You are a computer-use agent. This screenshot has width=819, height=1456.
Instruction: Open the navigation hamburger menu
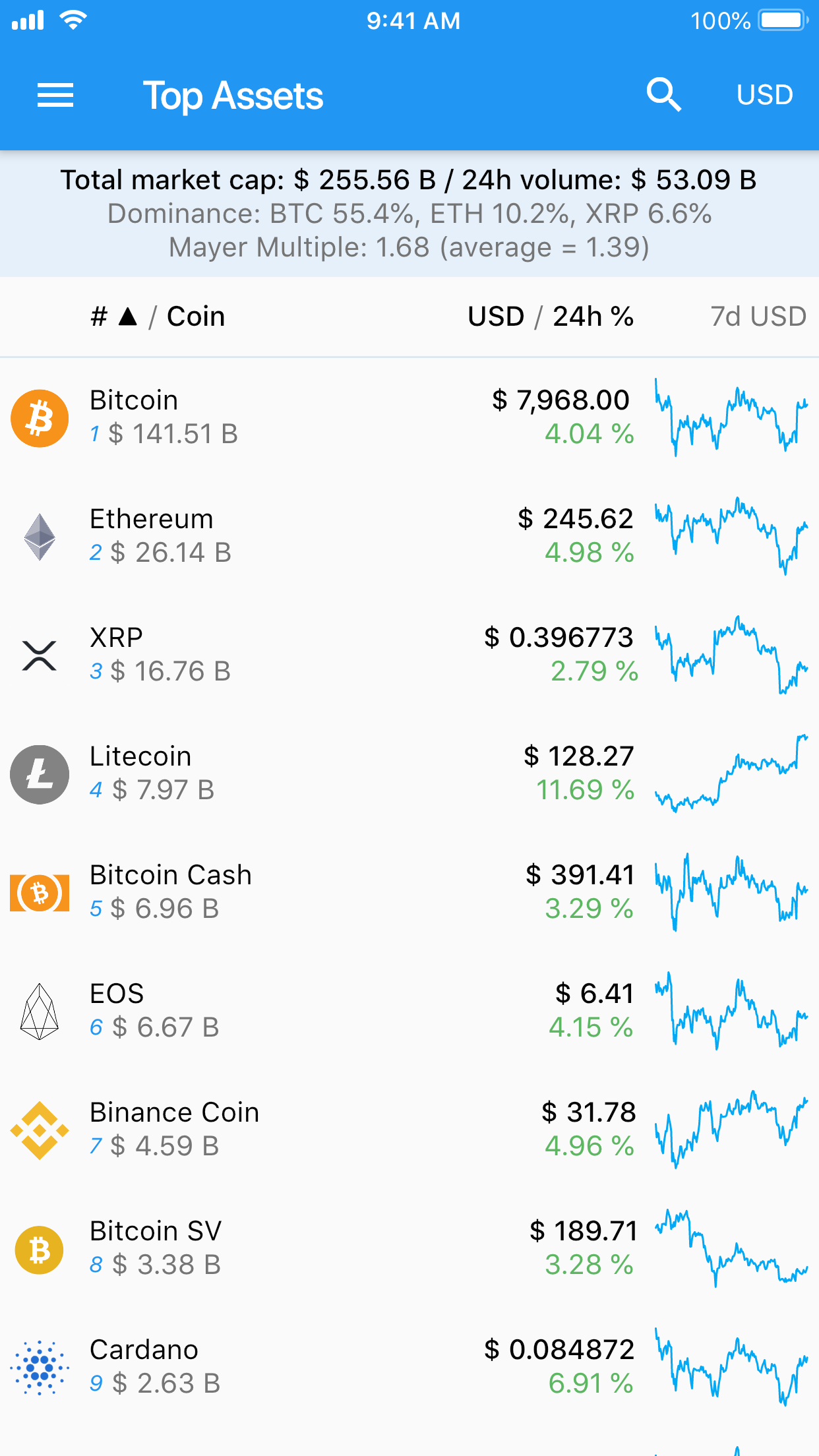pos(55,94)
